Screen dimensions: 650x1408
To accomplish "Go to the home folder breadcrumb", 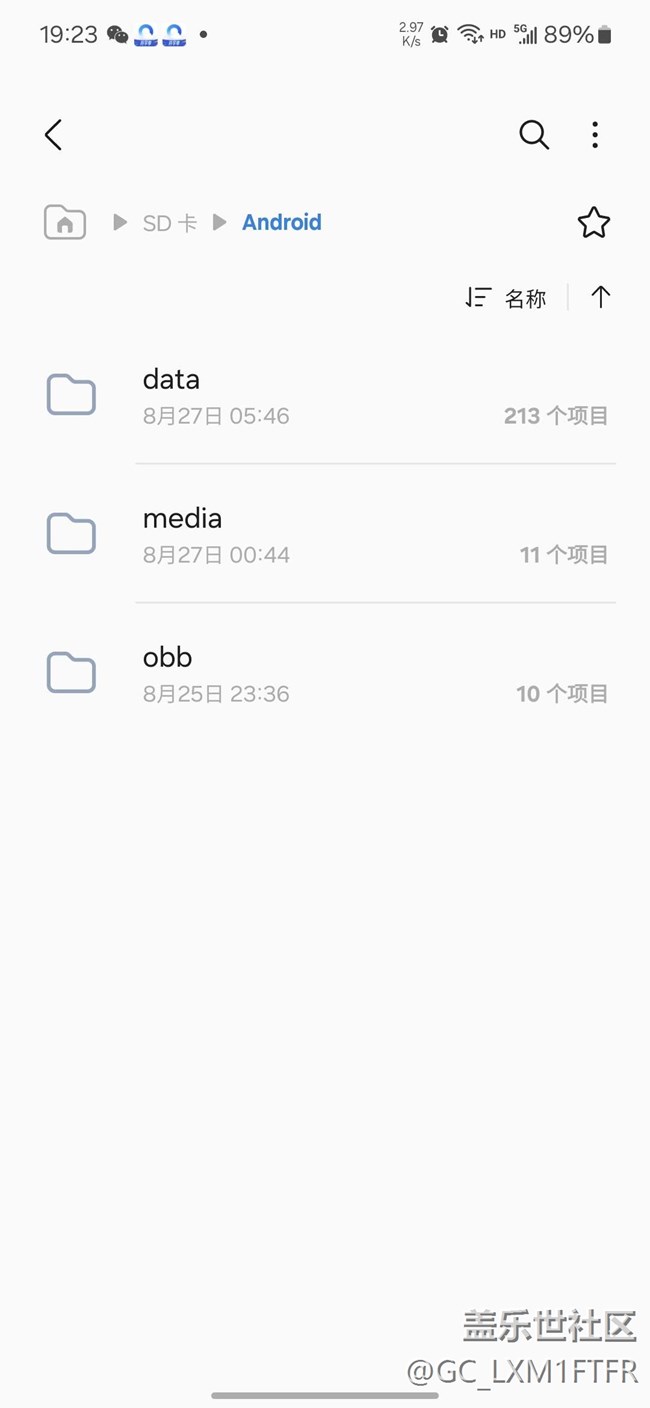I will pyautogui.click(x=65, y=222).
